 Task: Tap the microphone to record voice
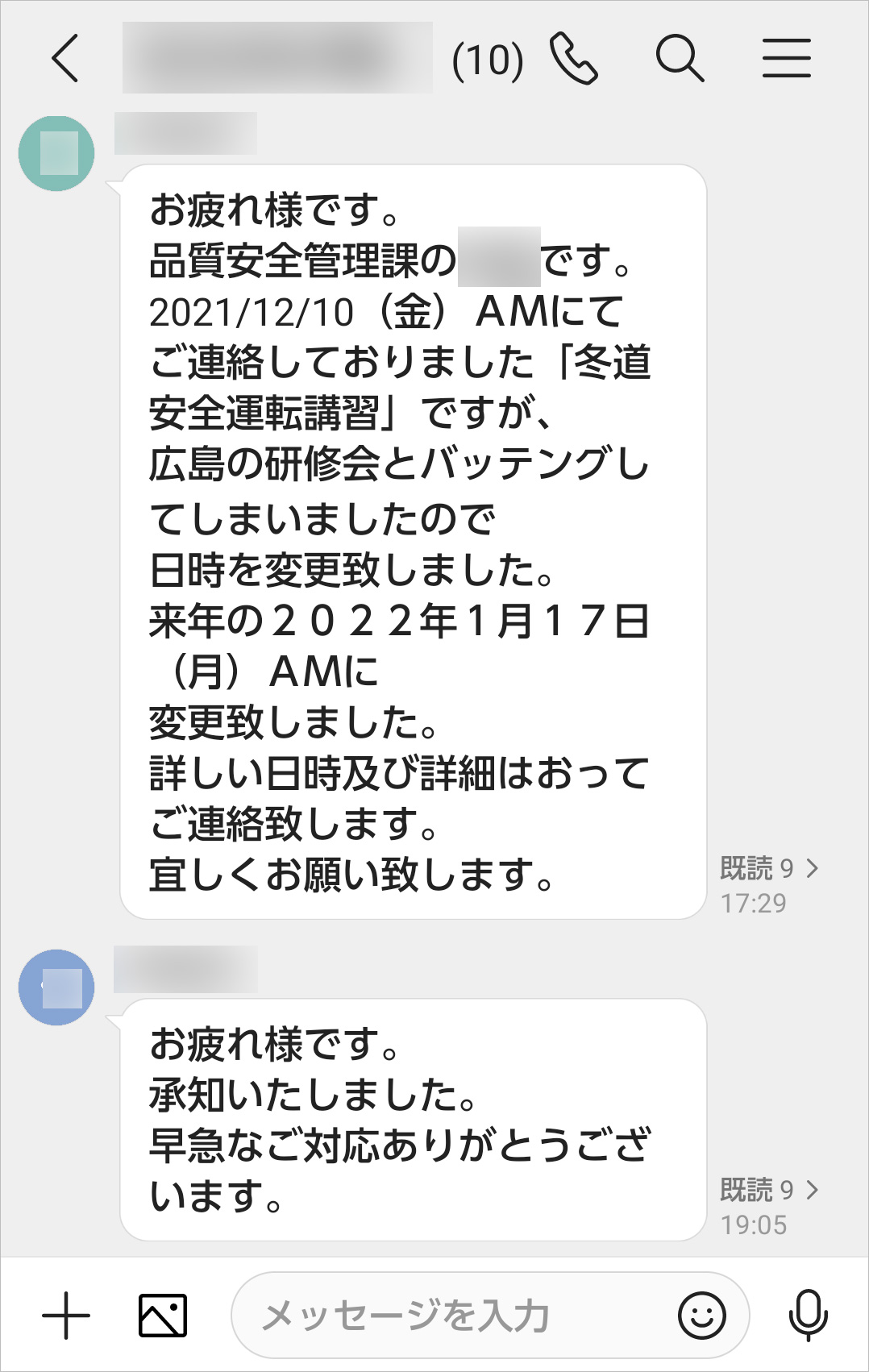[808, 1316]
